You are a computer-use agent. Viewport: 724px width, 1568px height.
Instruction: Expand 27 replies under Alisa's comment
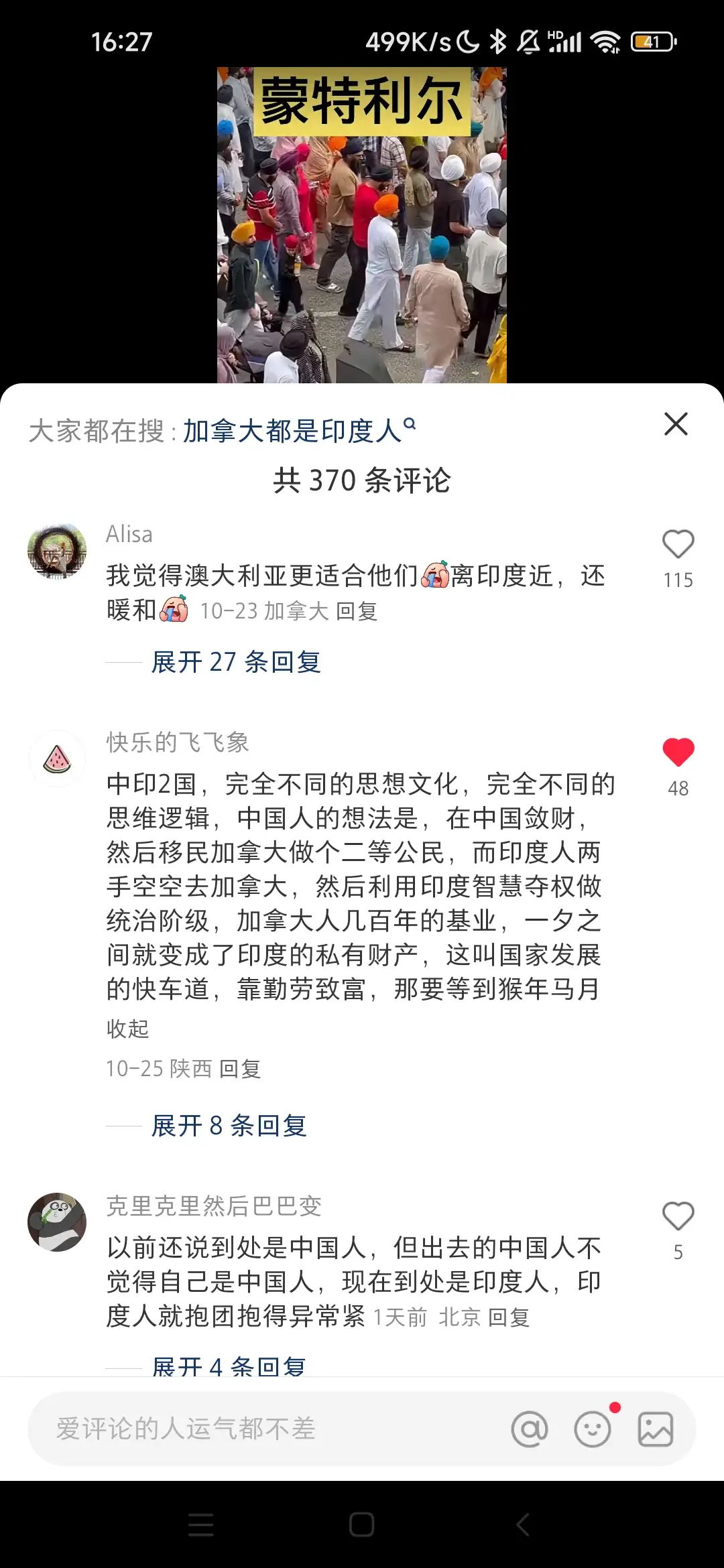pyautogui.click(x=236, y=662)
